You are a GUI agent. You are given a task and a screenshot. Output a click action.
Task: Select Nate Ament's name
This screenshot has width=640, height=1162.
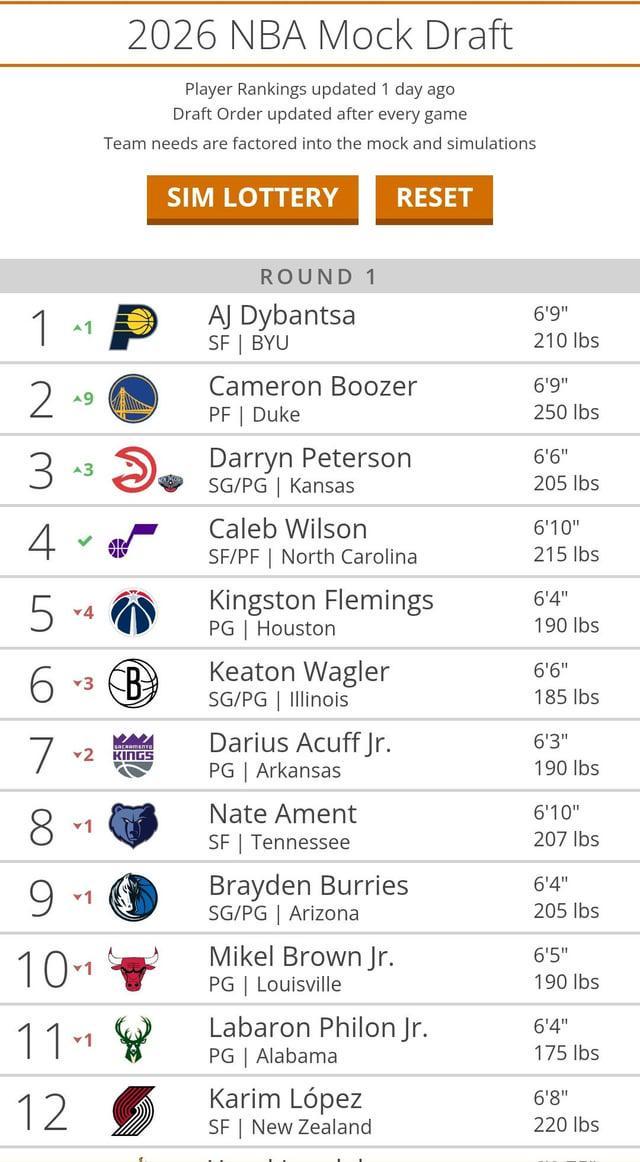(282, 814)
